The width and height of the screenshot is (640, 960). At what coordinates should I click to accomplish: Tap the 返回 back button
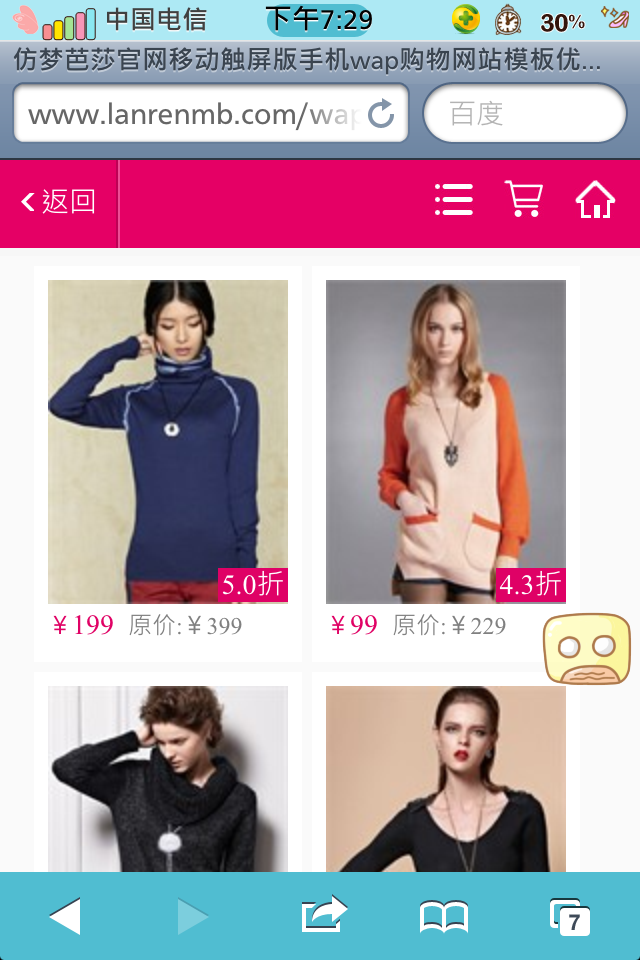click(x=59, y=202)
